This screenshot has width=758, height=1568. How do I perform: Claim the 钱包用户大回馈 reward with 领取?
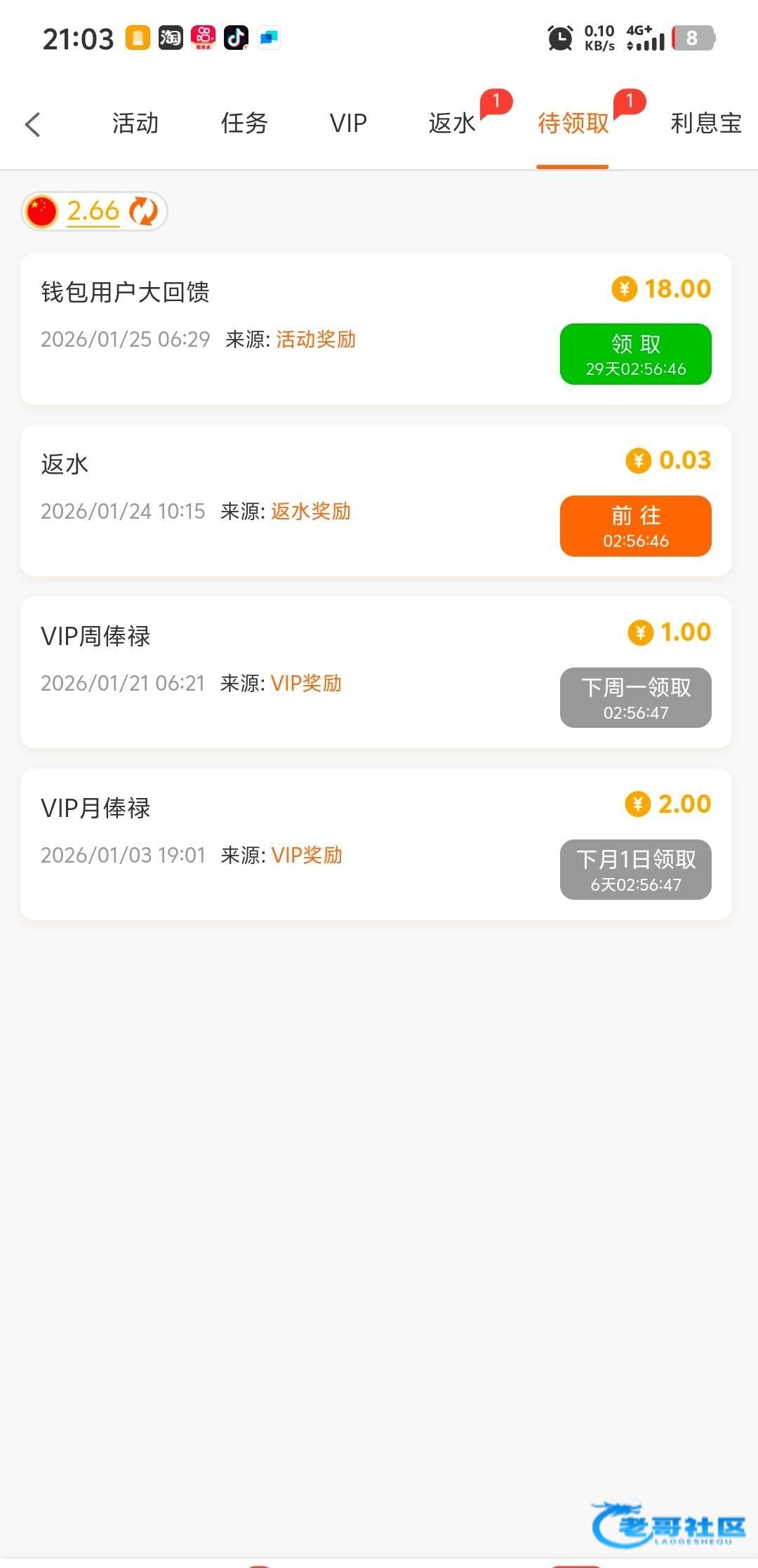[635, 354]
